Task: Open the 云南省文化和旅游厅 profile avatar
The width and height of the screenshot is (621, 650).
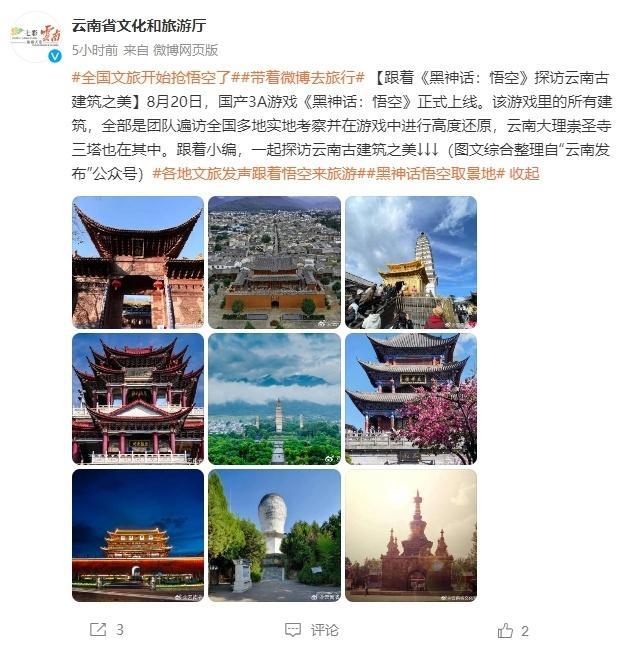Action: pos(36,37)
